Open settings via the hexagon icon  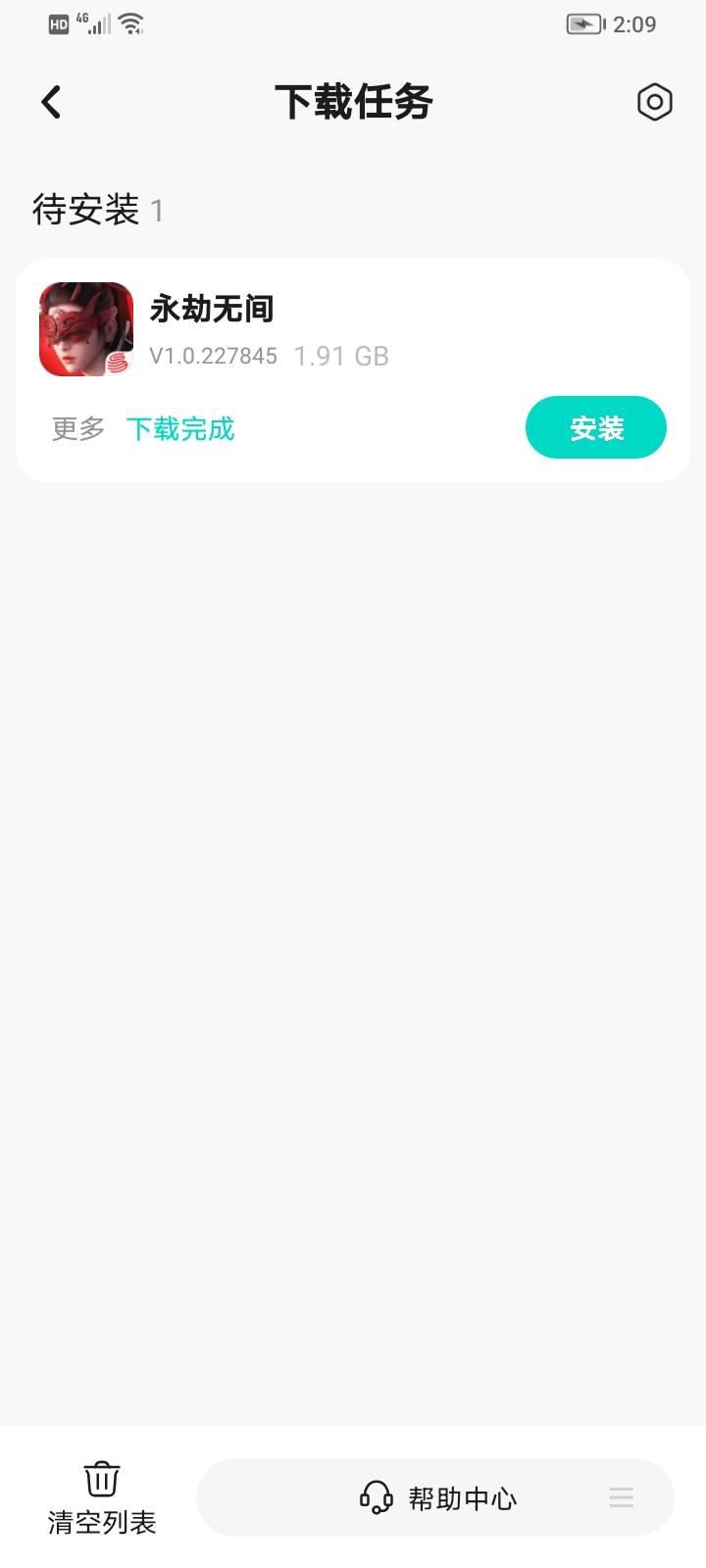653,102
